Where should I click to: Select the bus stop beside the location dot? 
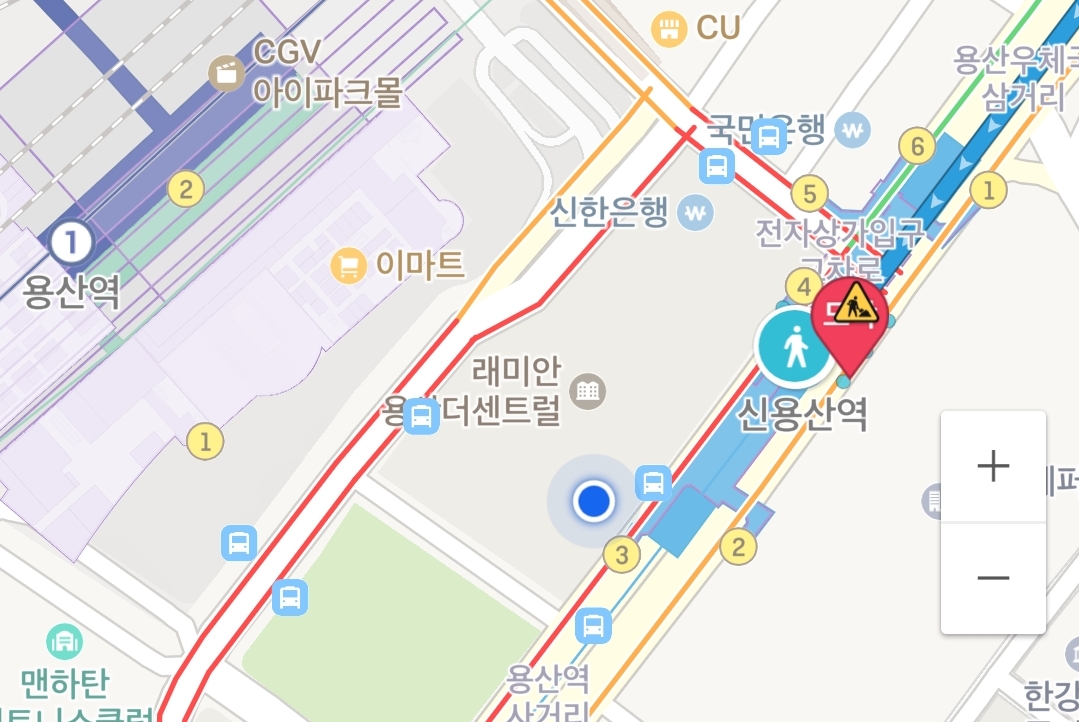(x=653, y=483)
